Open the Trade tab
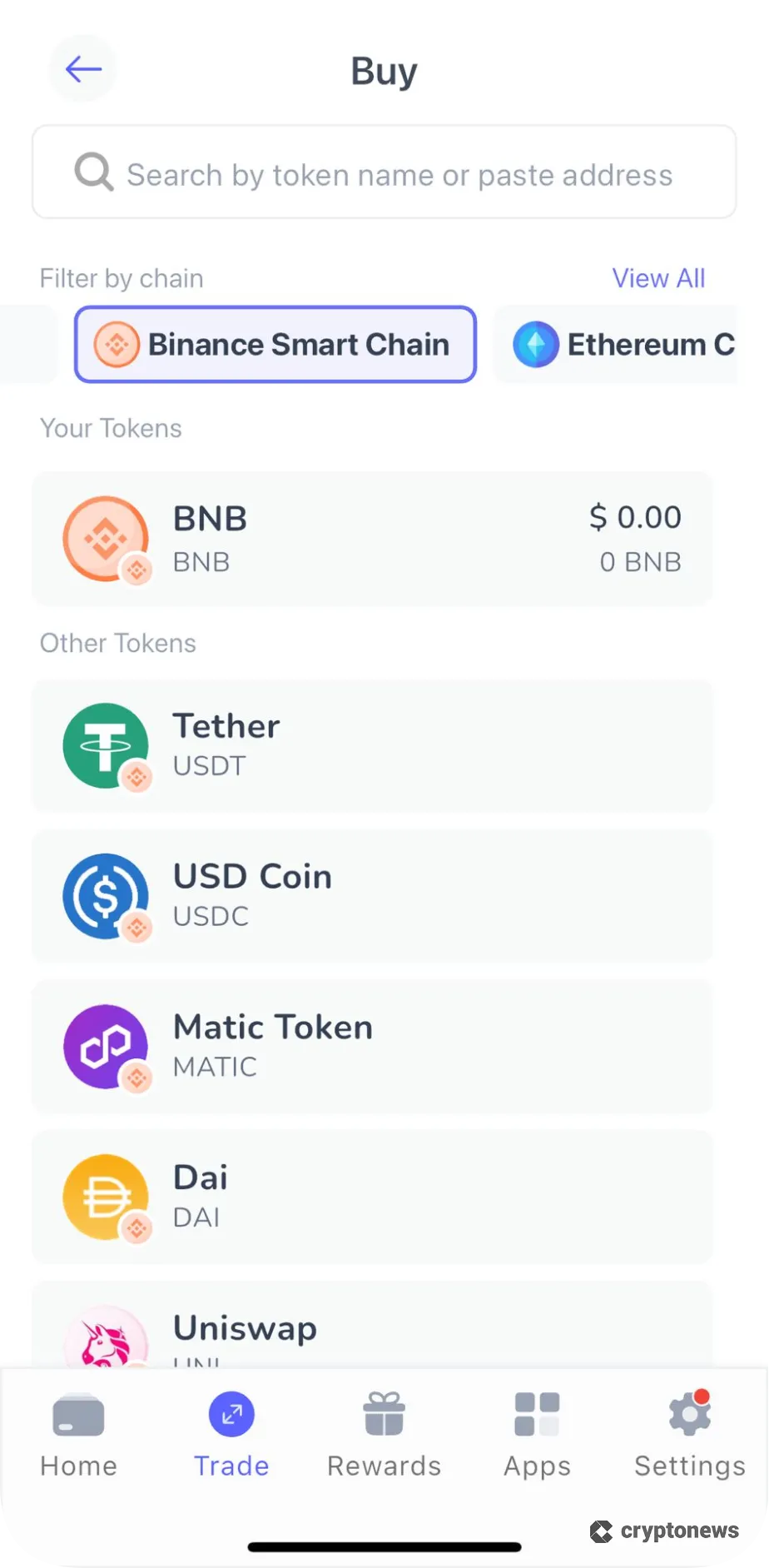 231,1434
